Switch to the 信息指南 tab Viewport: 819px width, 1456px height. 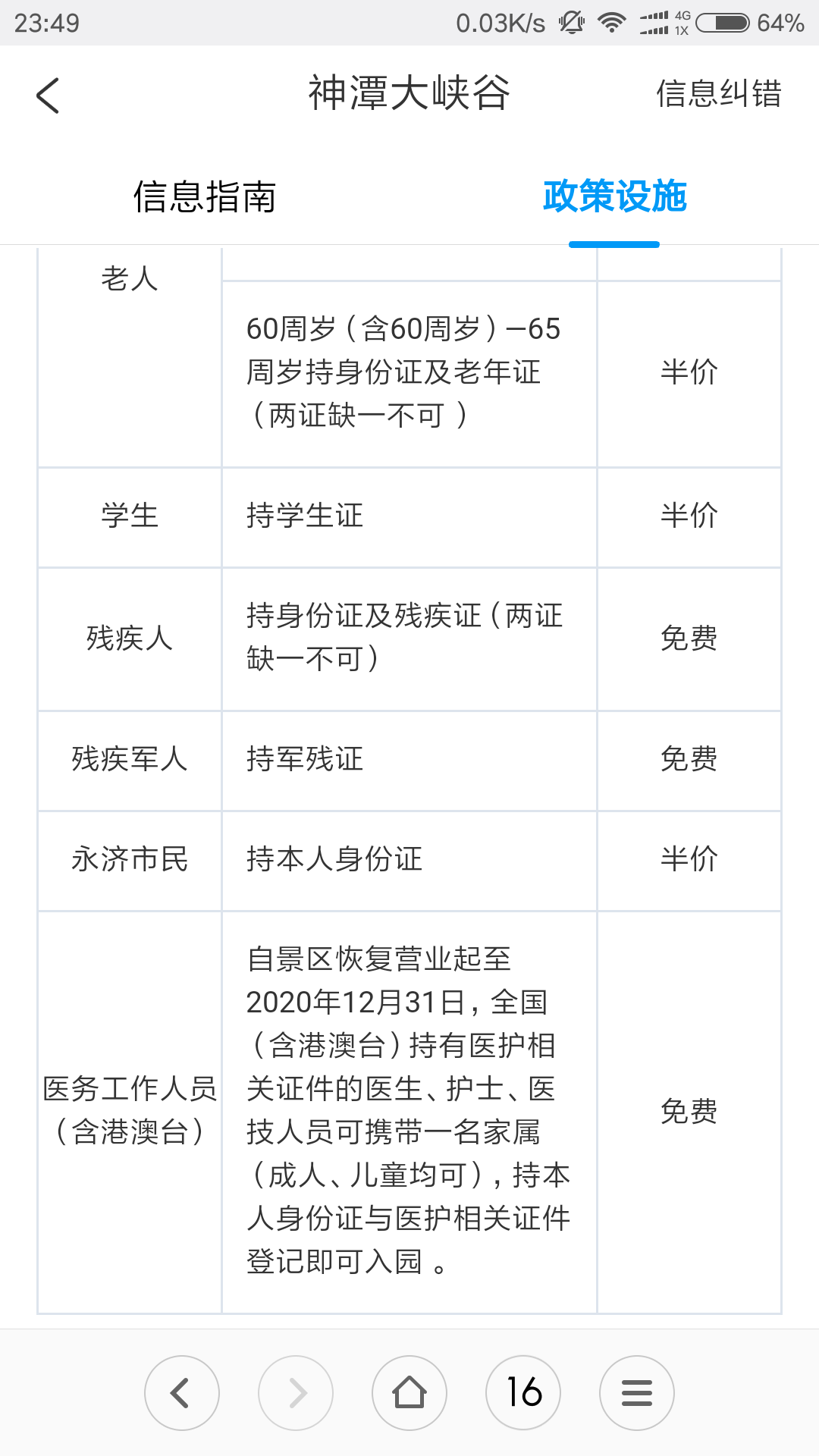tap(205, 196)
